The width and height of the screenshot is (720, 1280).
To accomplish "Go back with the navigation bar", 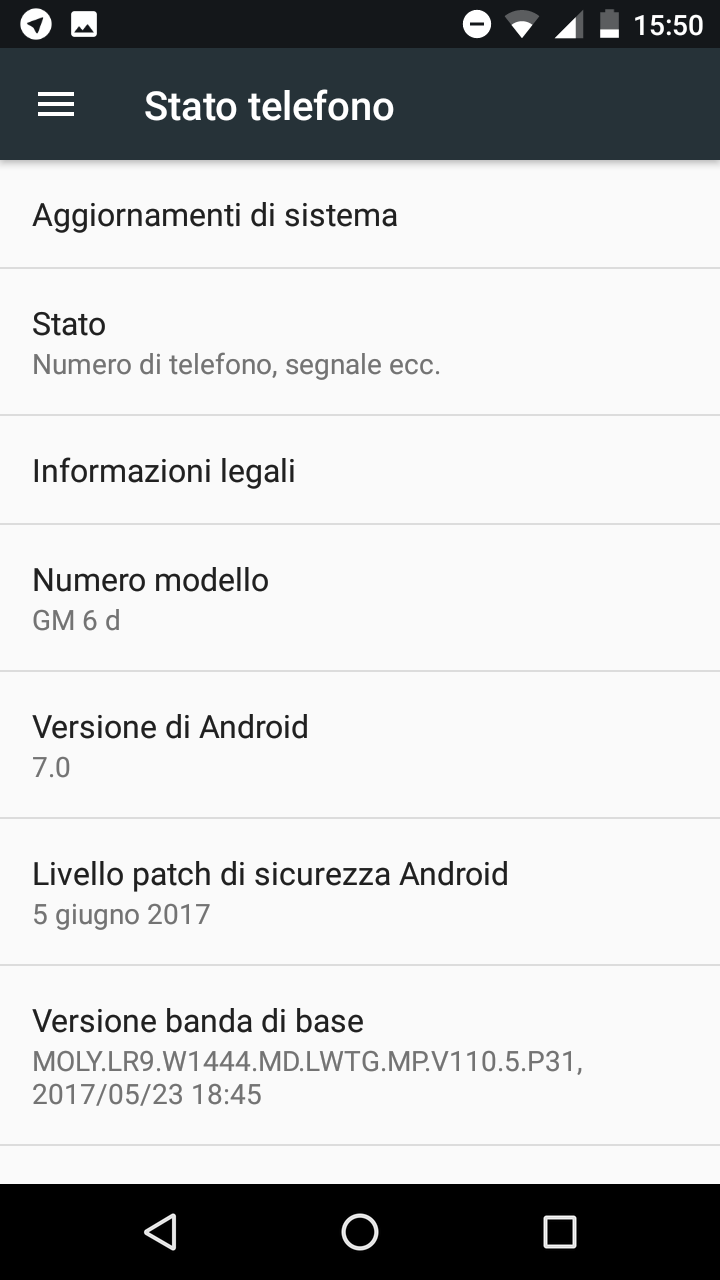I will click(x=160, y=1232).
